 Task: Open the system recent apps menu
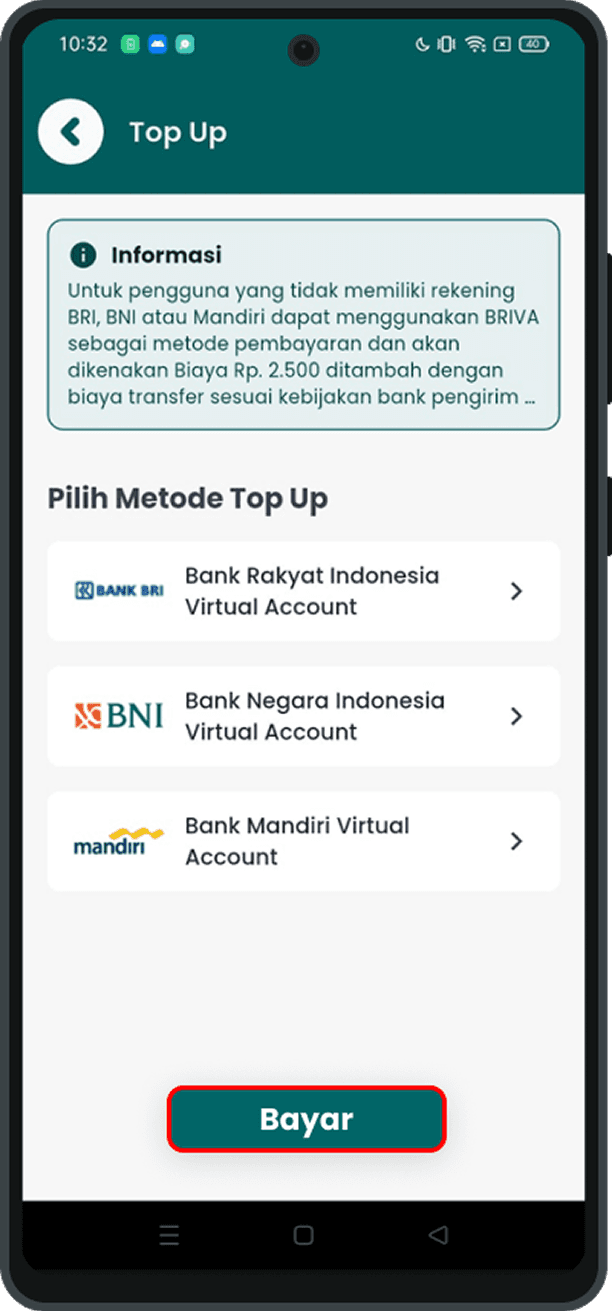pyautogui.click(x=170, y=1236)
